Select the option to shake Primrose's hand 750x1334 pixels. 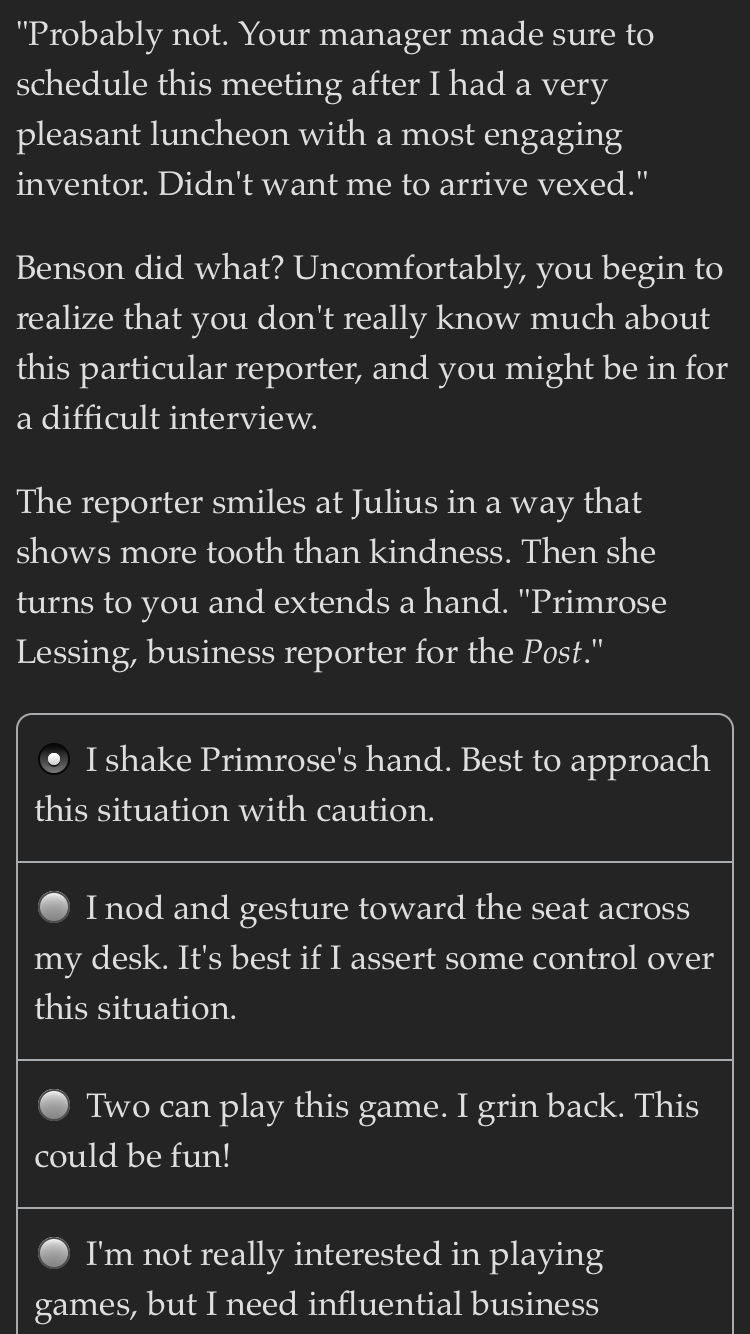[375, 788]
